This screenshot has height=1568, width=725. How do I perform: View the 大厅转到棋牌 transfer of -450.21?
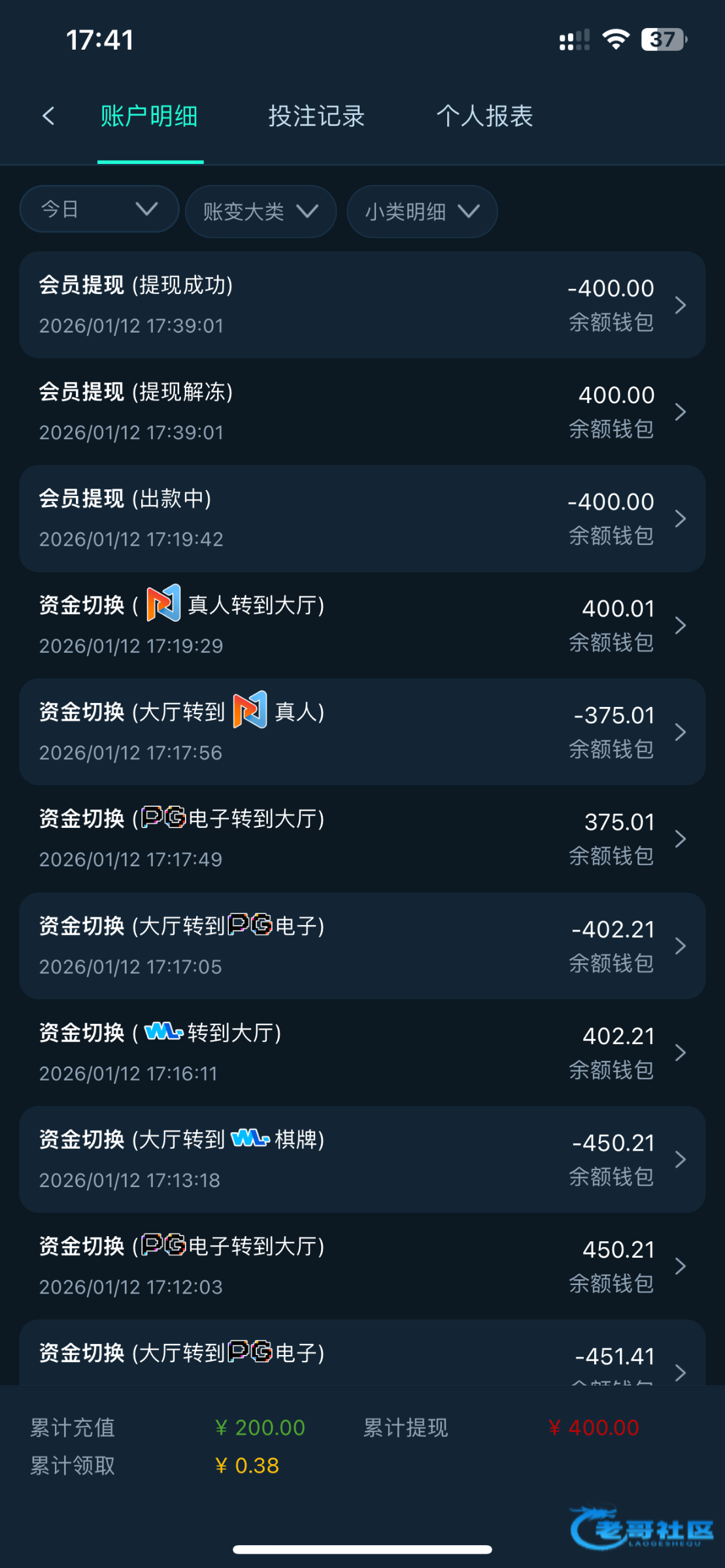tap(362, 1159)
